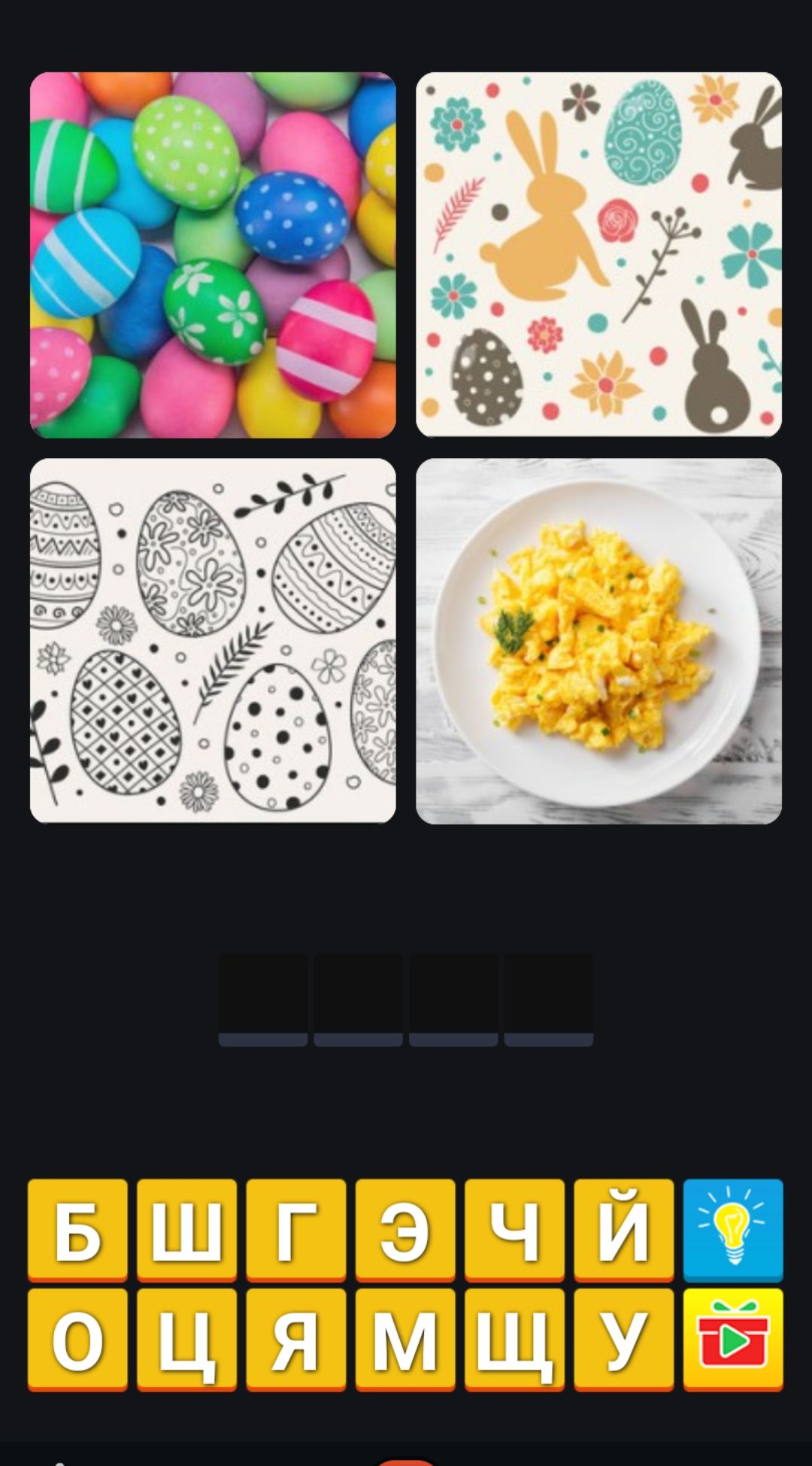This screenshot has width=812, height=1466.
Task: Select the letter Ш tile
Action: [186, 1229]
